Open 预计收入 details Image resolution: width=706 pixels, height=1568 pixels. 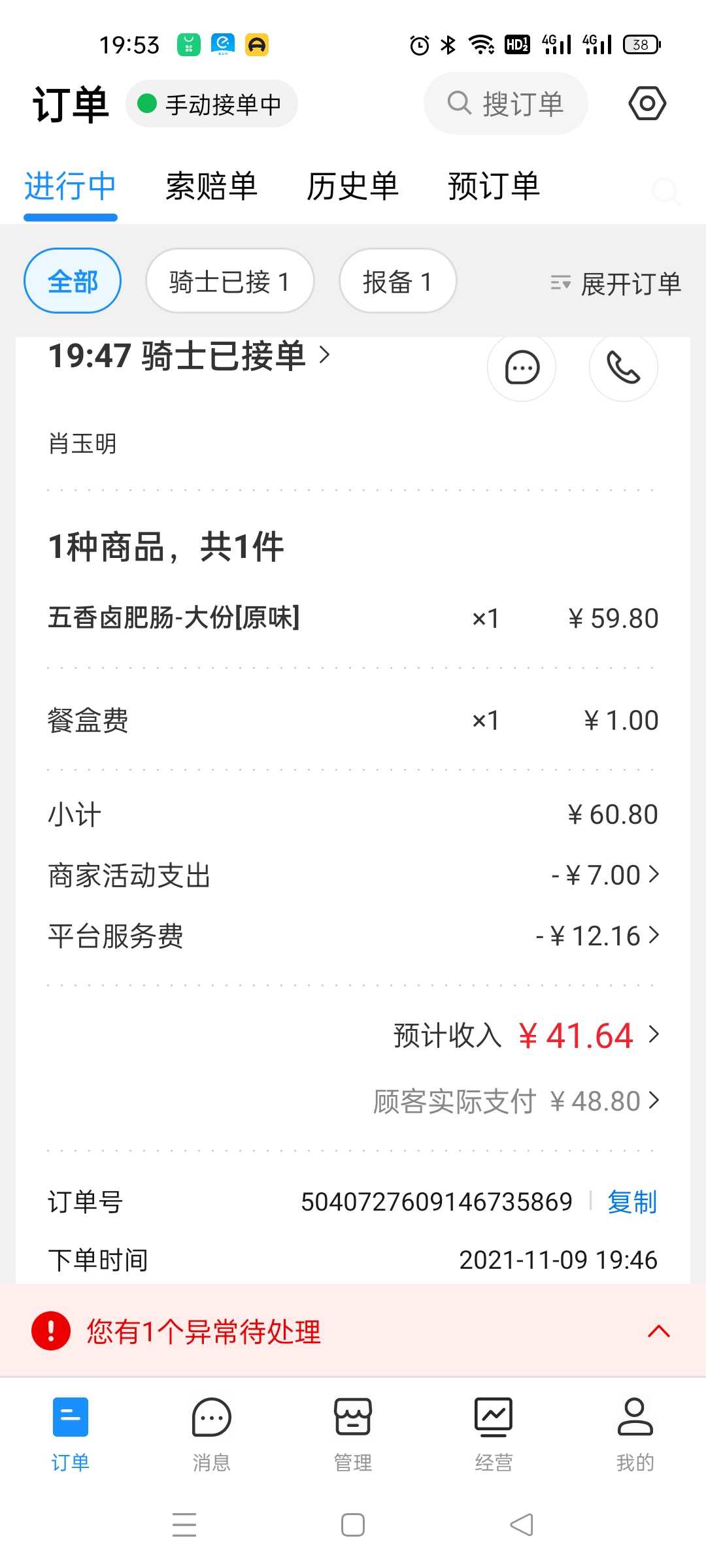click(x=526, y=1036)
